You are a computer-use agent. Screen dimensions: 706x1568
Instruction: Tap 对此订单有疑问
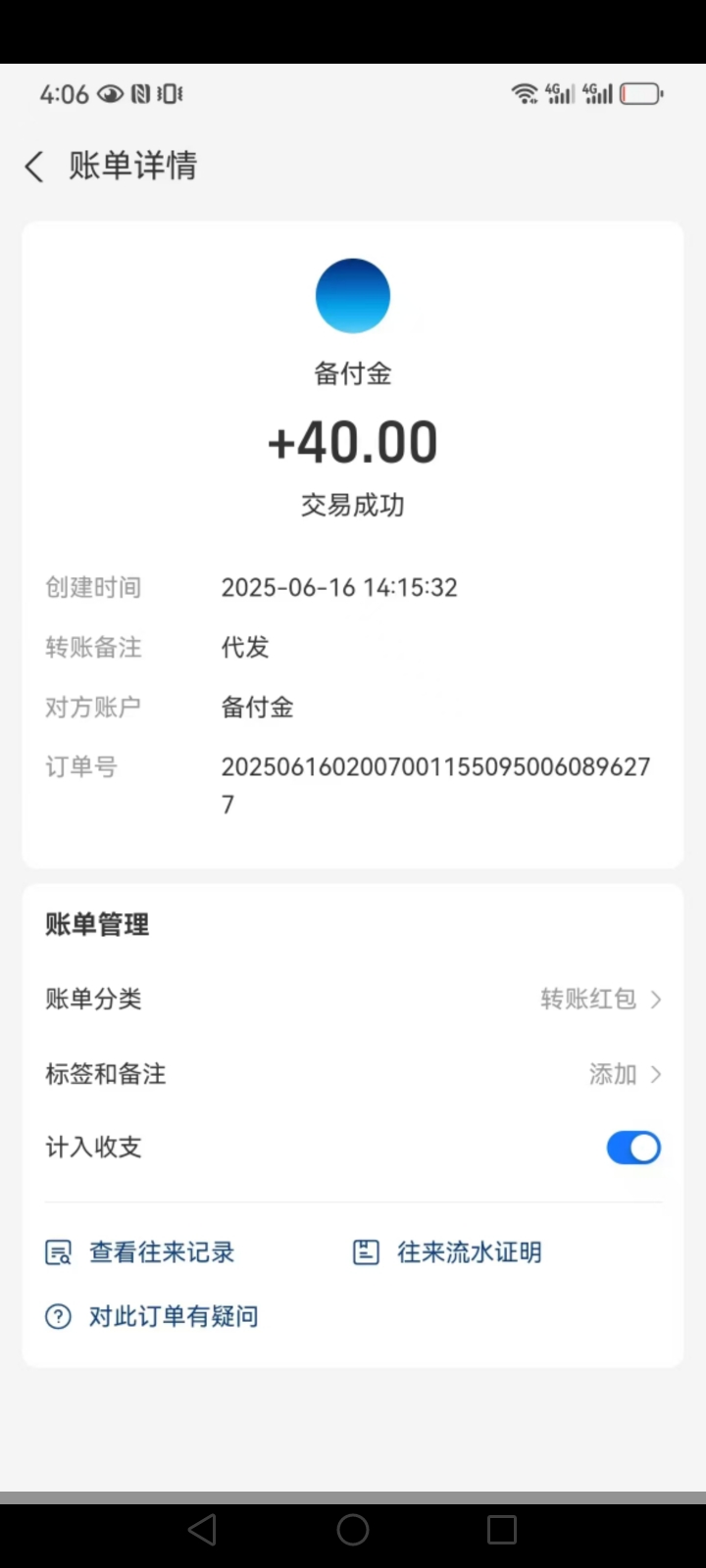pyautogui.click(x=152, y=1316)
